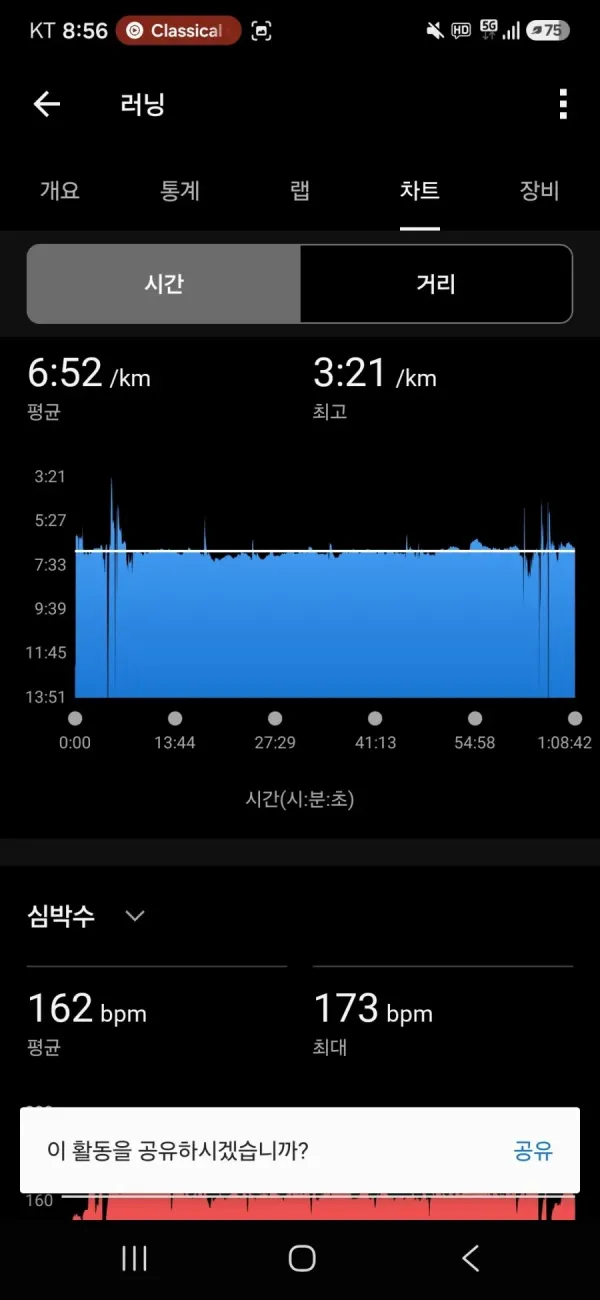Switch to the 통계 tab
600x1300 pixels.
pos(180,190)
